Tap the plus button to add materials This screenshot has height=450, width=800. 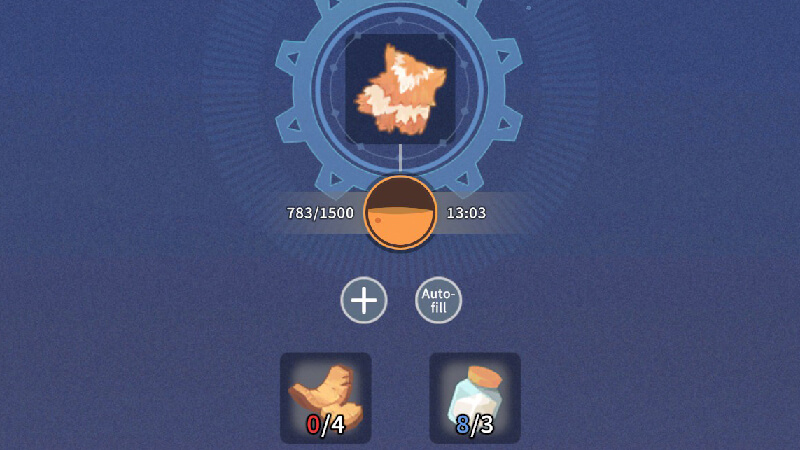coord(364,300)
